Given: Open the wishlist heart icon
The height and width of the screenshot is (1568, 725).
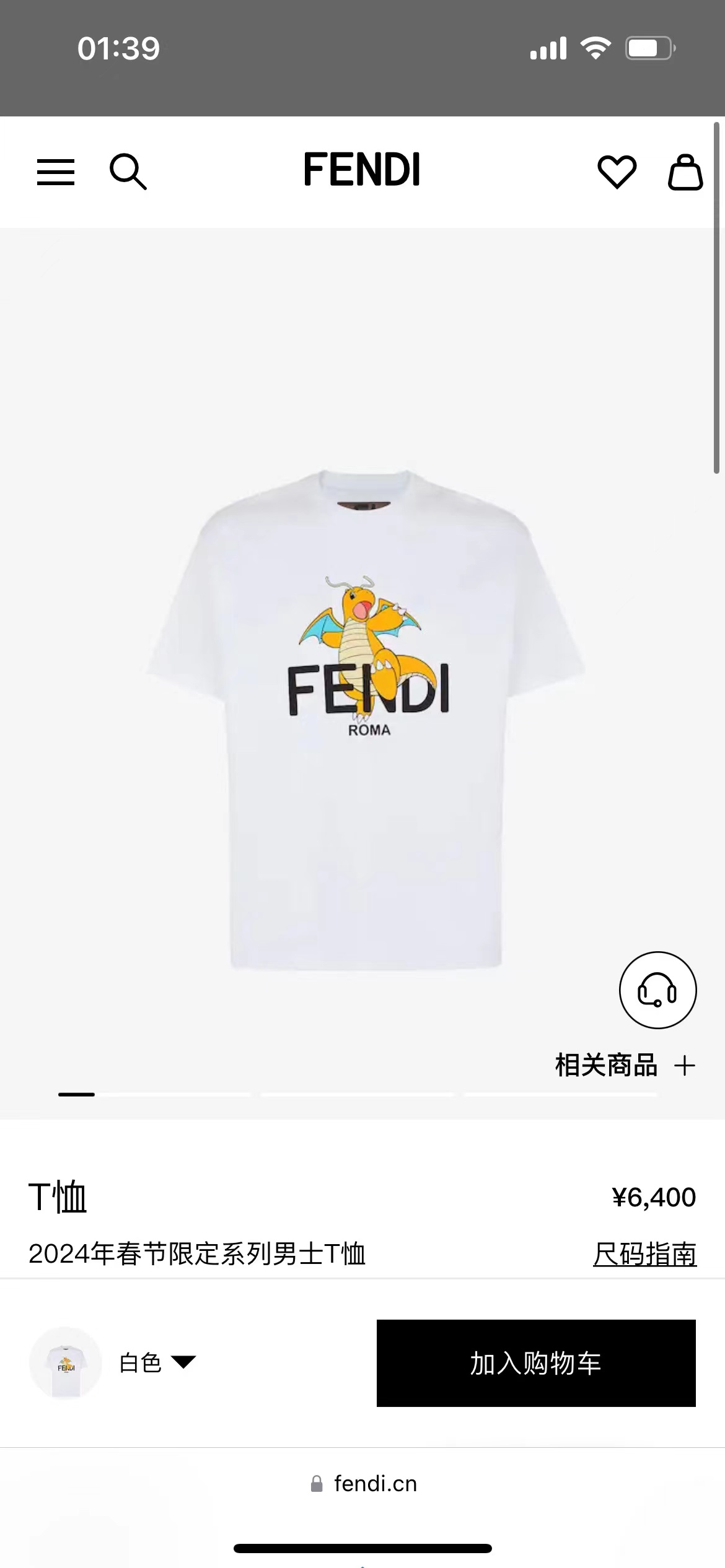Looking at the screenshot, I should click(x=617, y=172).
